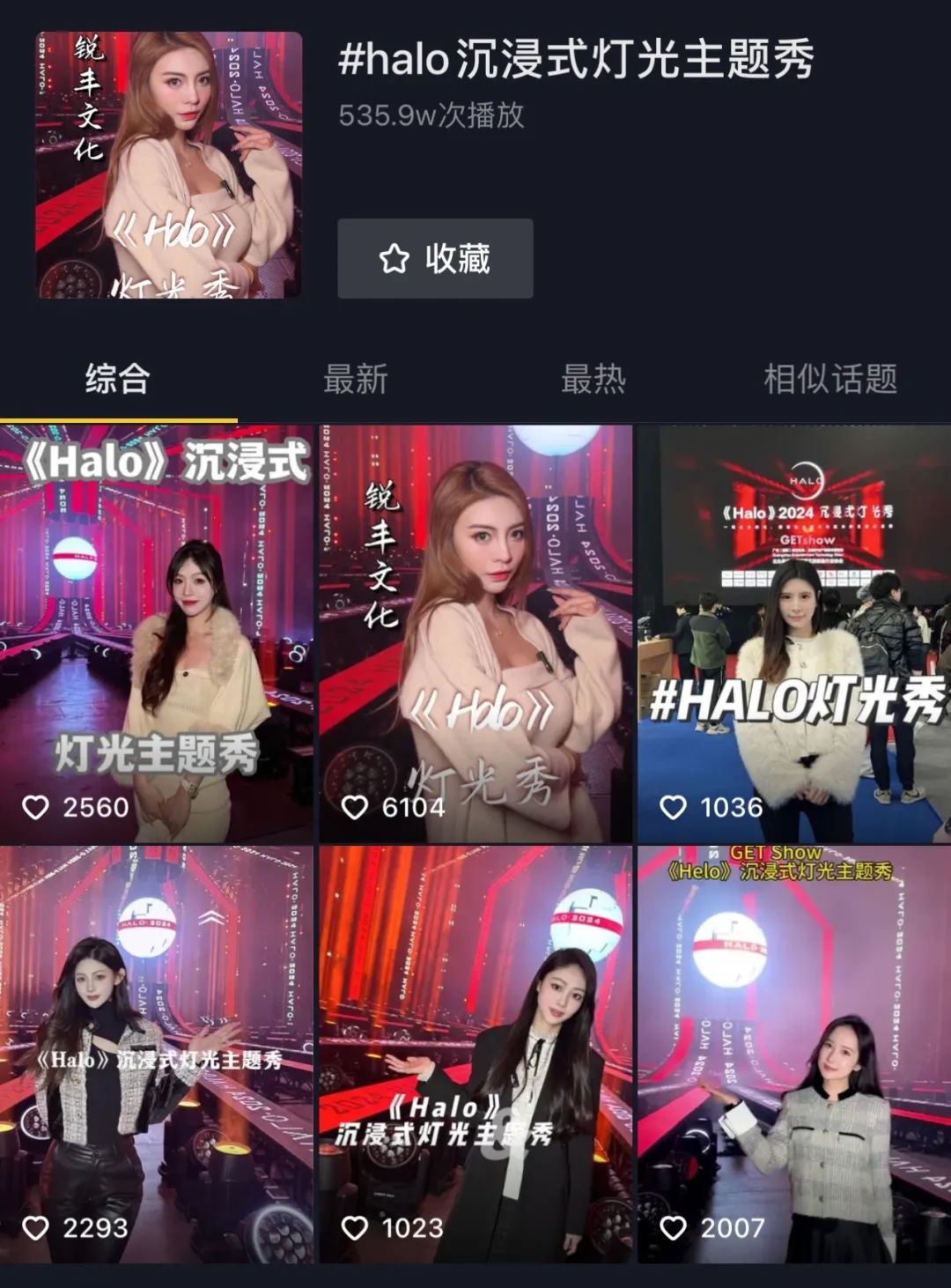The width and height of the screenshot is (951, 1288).
Task: Open the video with 1023 likes
Action: 475,1054
